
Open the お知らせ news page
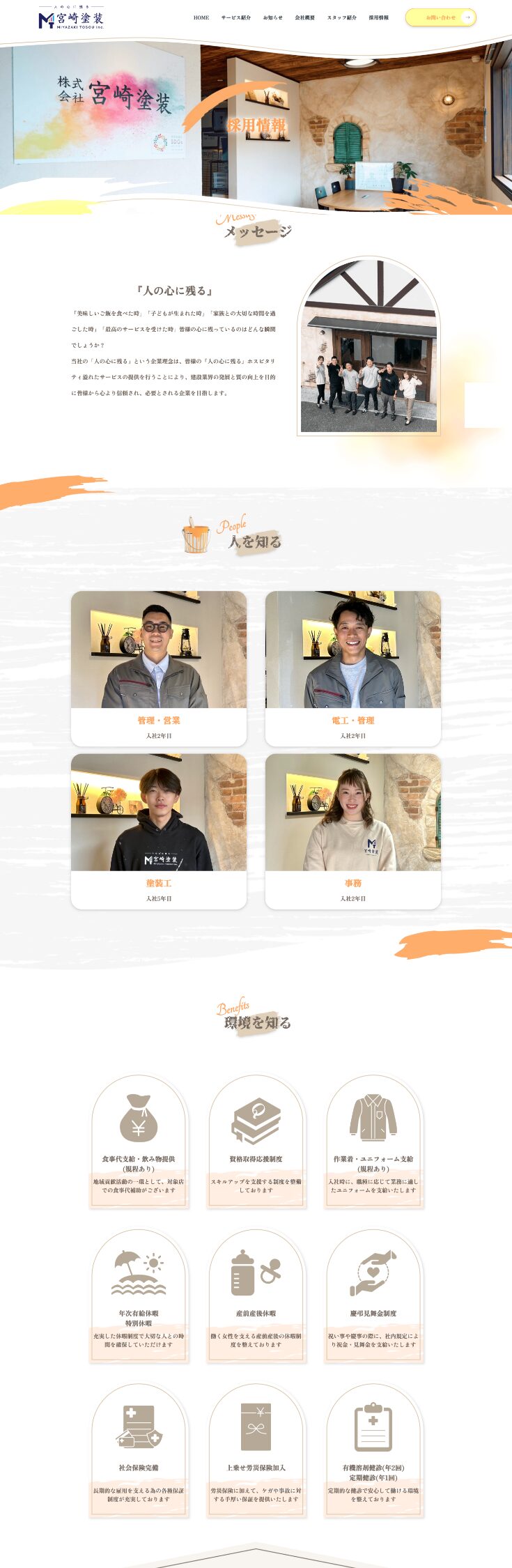[272, 17]
